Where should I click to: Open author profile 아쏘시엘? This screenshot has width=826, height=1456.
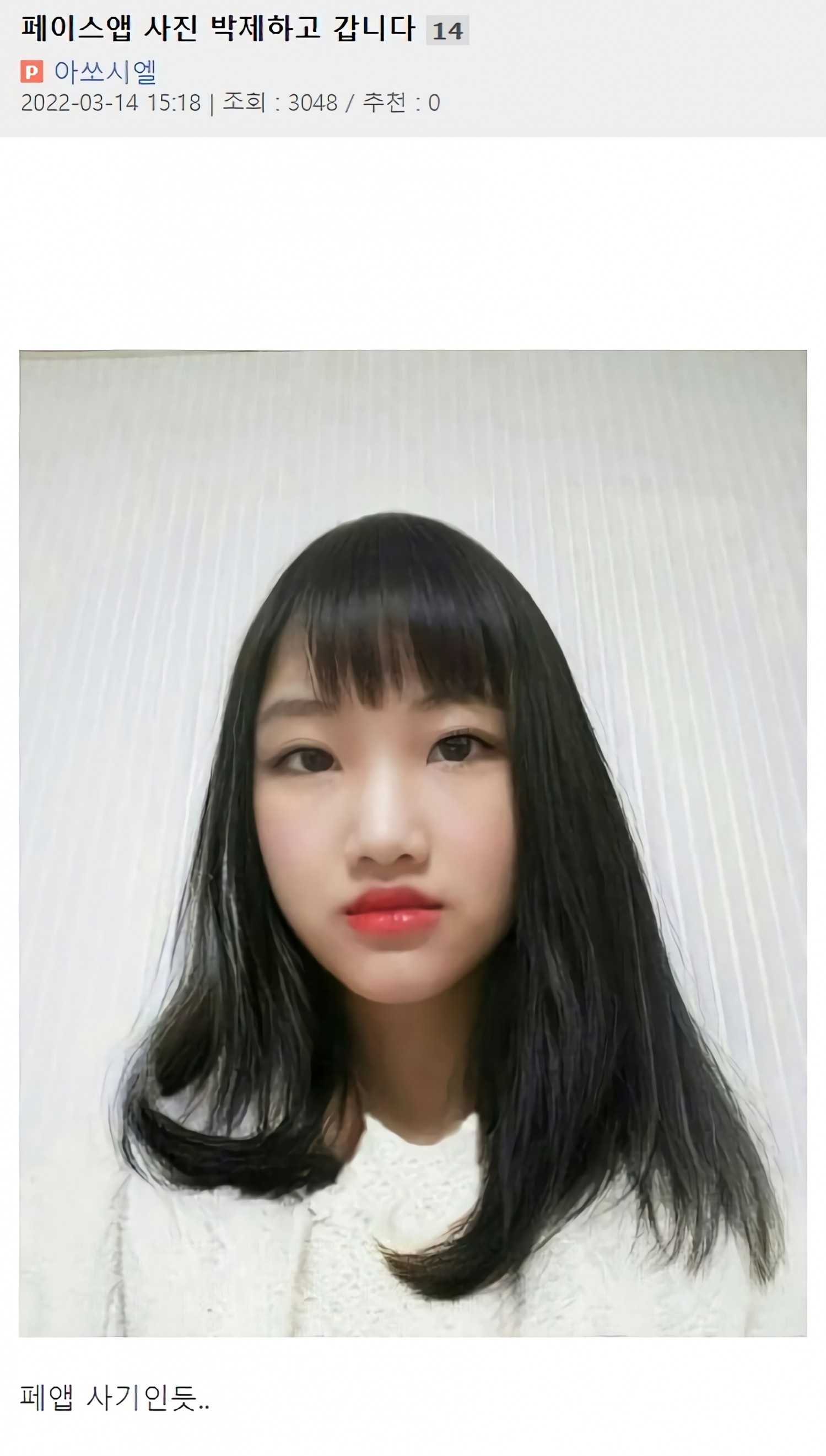click(x=105, y=72)
